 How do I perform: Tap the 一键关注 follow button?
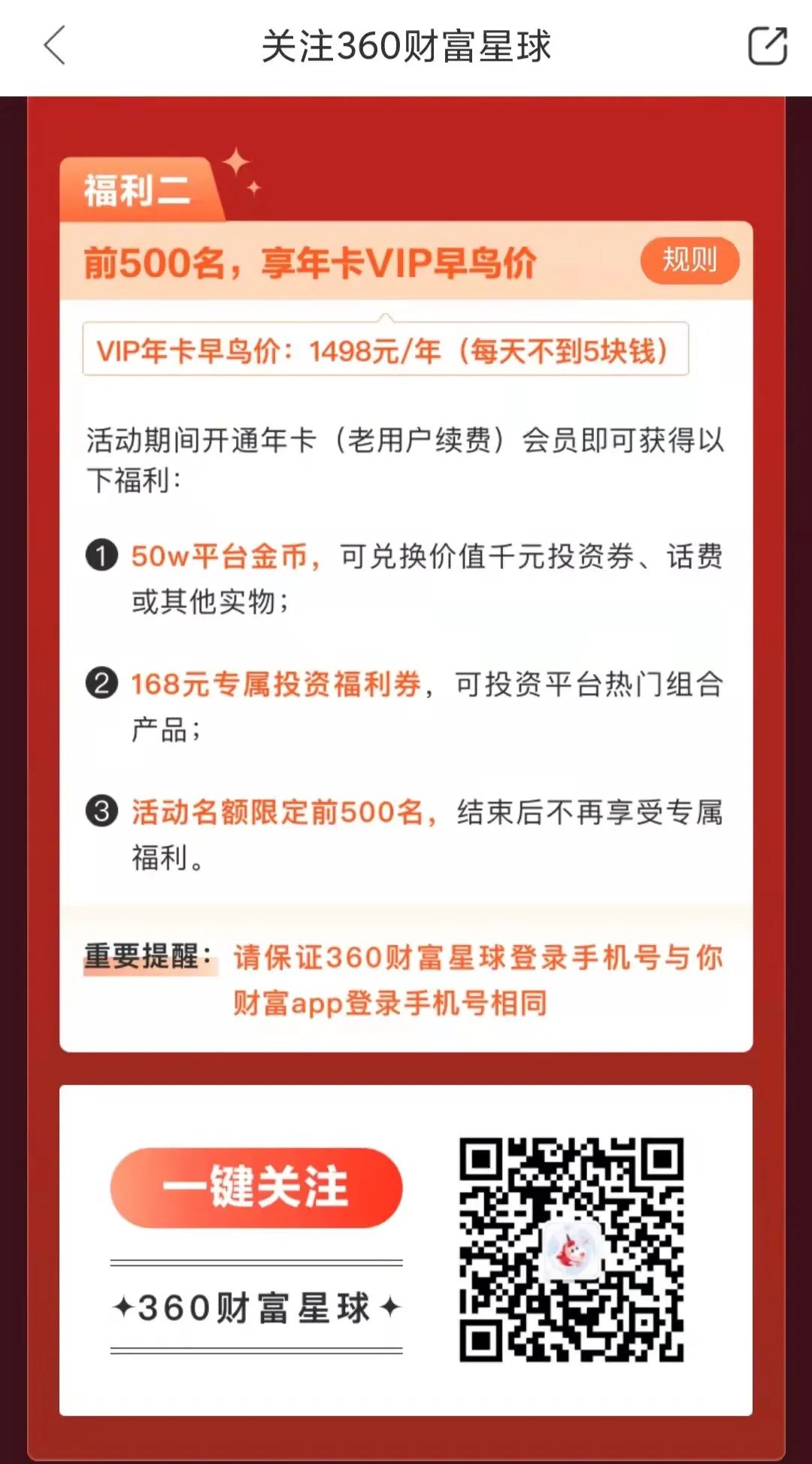click(x=256, y=1188)
